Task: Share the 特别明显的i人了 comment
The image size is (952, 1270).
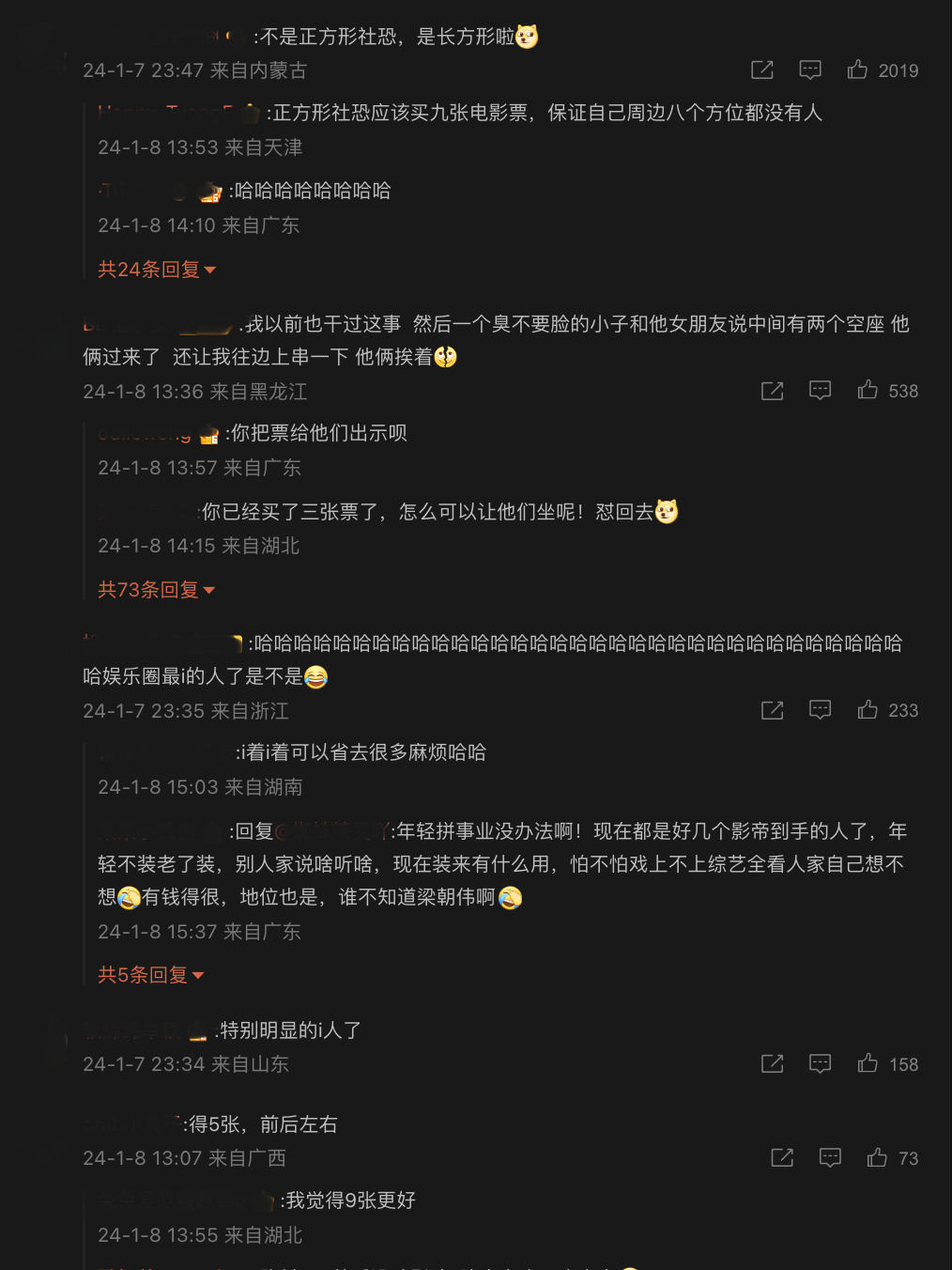Action: pyautogui.click(x=773, y=1063)
